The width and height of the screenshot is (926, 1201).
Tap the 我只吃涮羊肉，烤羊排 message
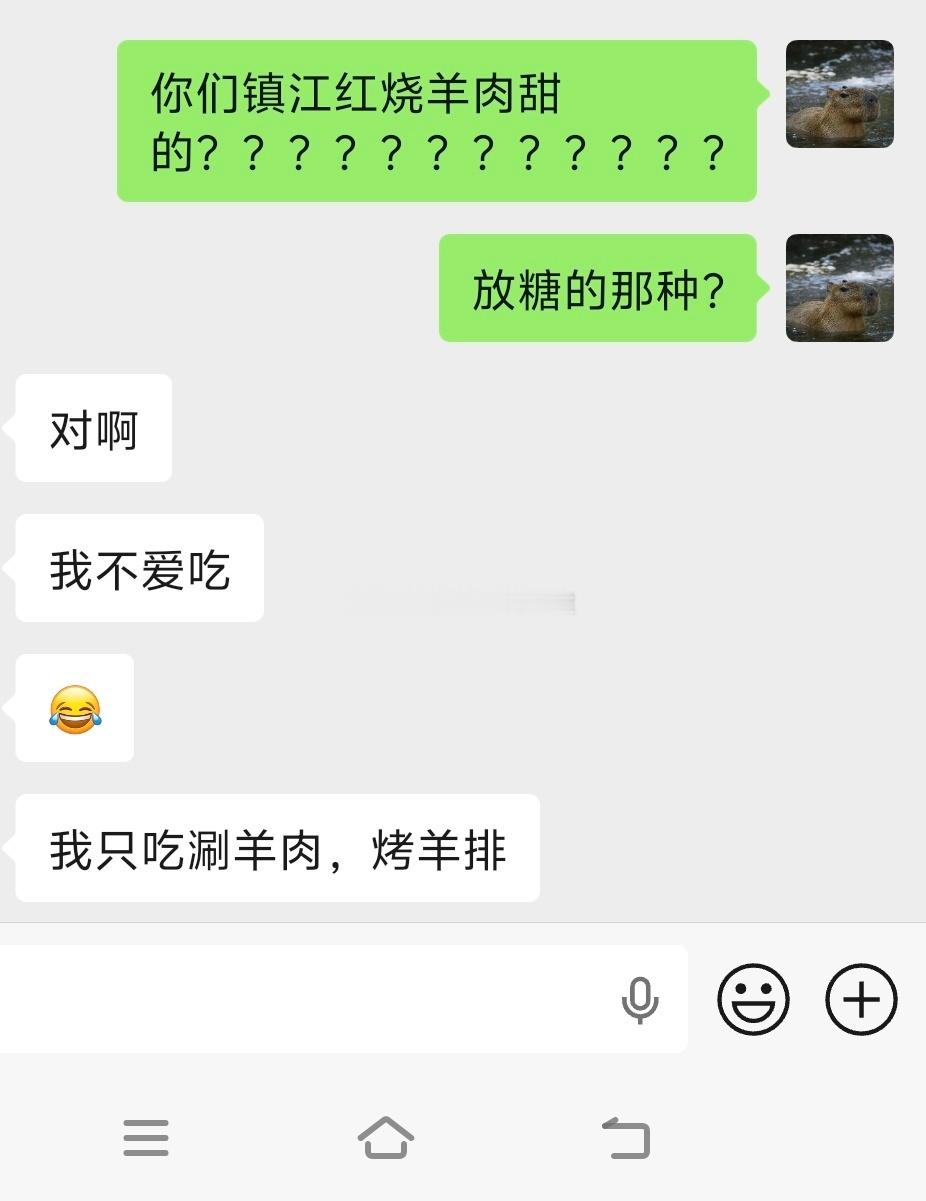[x=277, y=848]
